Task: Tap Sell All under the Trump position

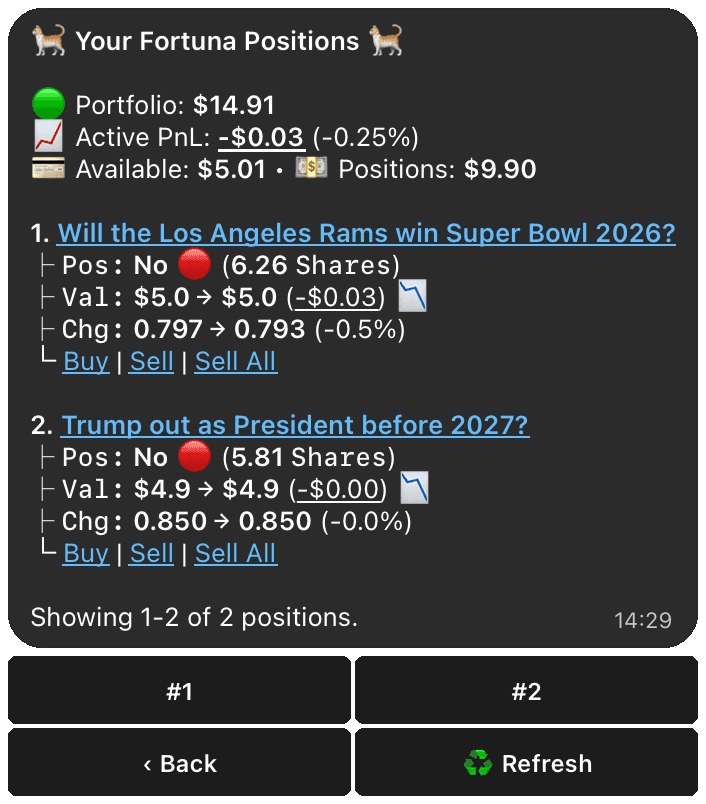Action: [x=236, y=553]
